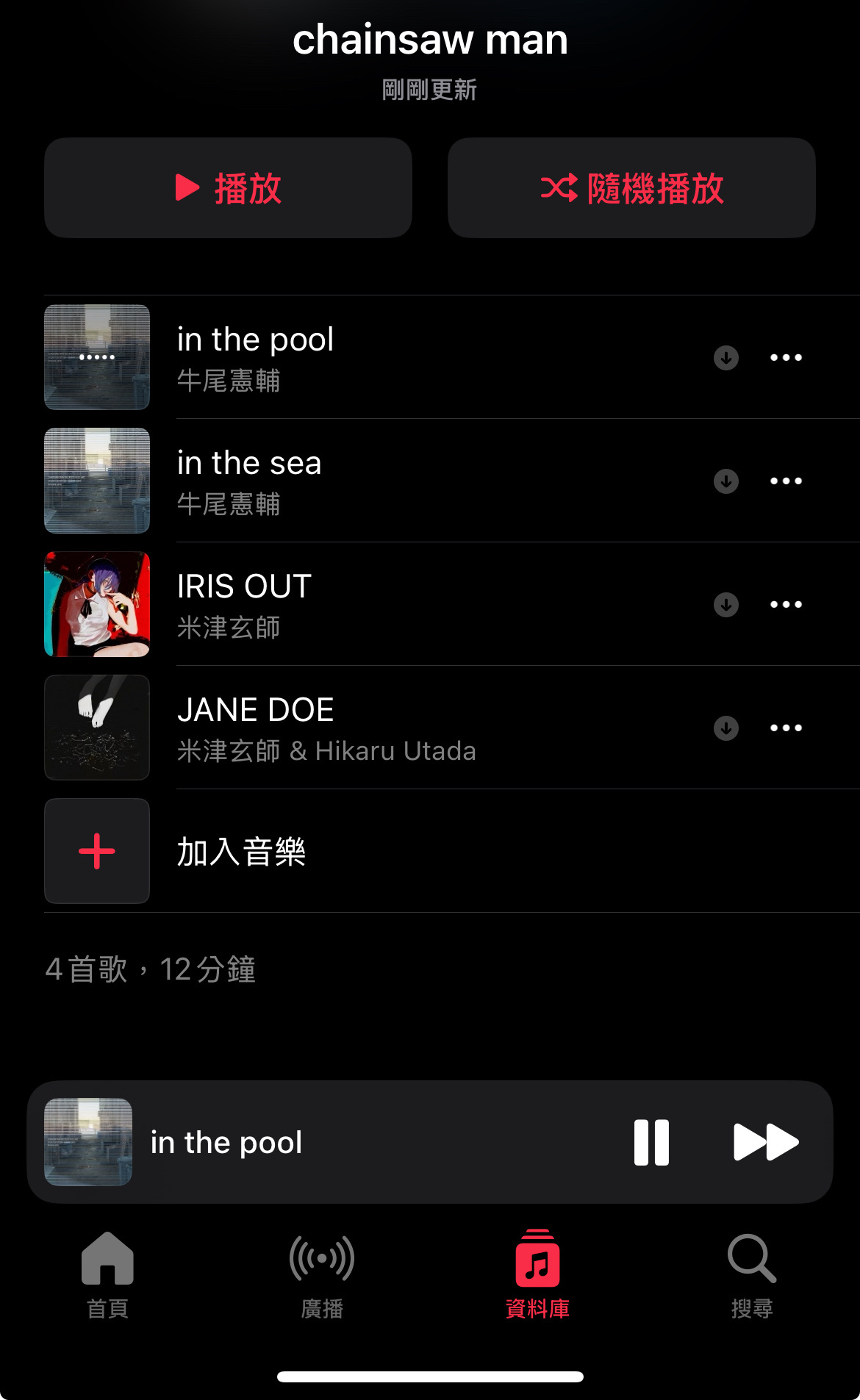
Task: Skip to the next track
Action: point(766,1142)
